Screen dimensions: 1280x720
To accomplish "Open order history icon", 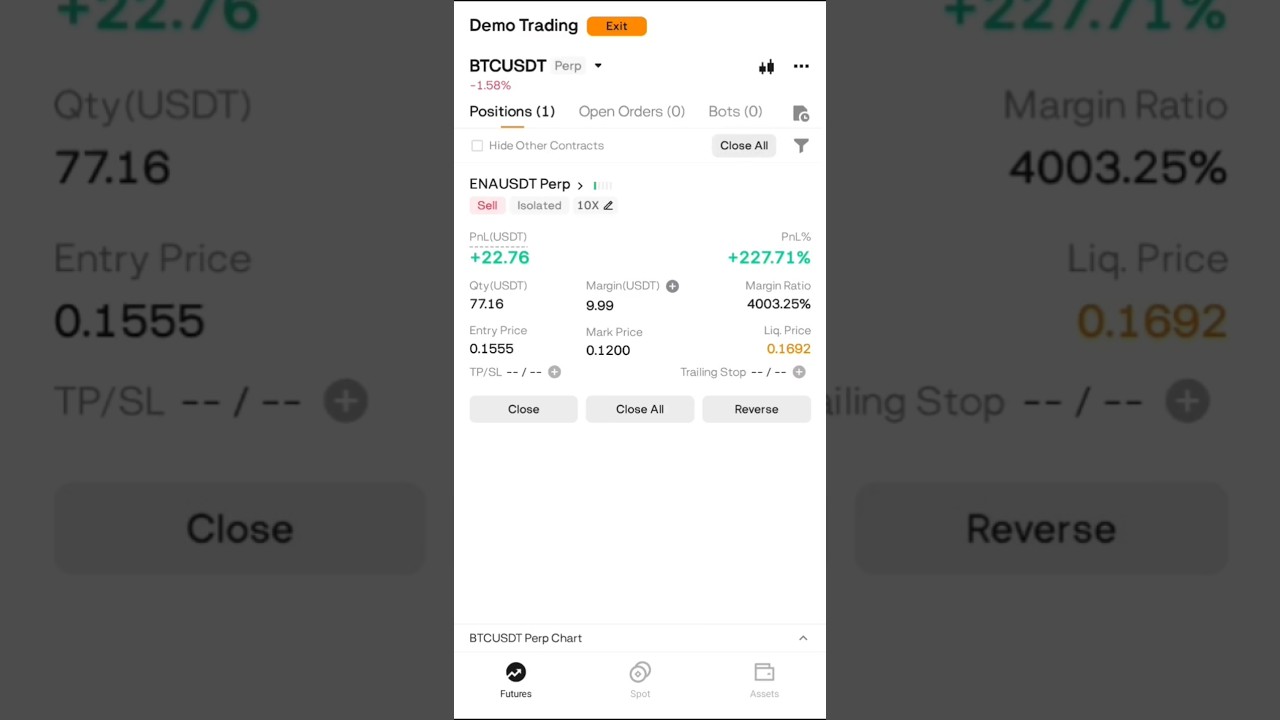I will (x=800, y=113).
